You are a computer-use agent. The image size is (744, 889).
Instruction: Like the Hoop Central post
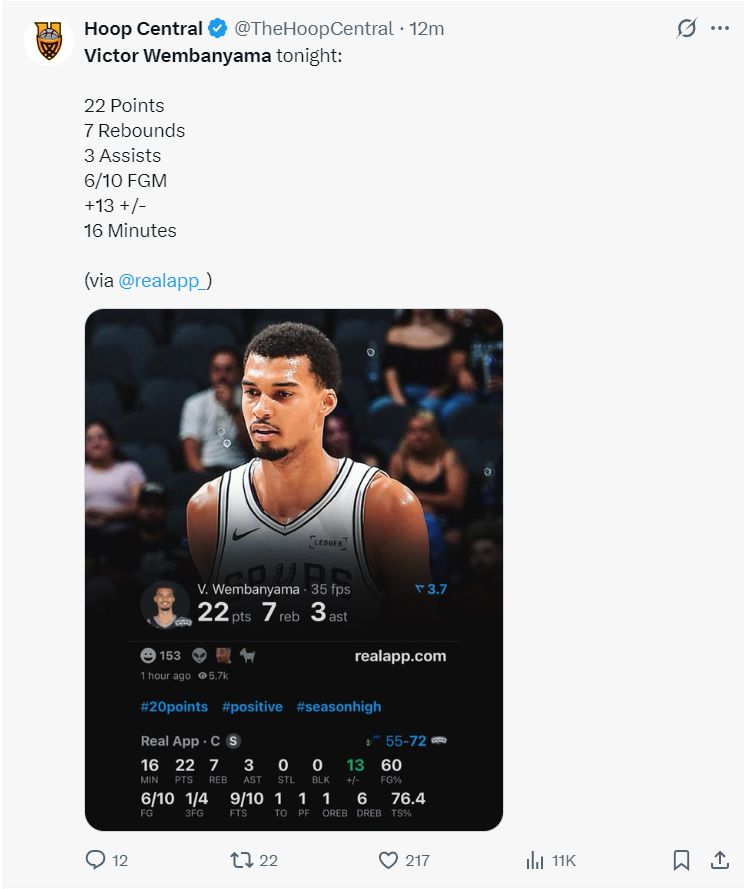click(x=389, y=860)
